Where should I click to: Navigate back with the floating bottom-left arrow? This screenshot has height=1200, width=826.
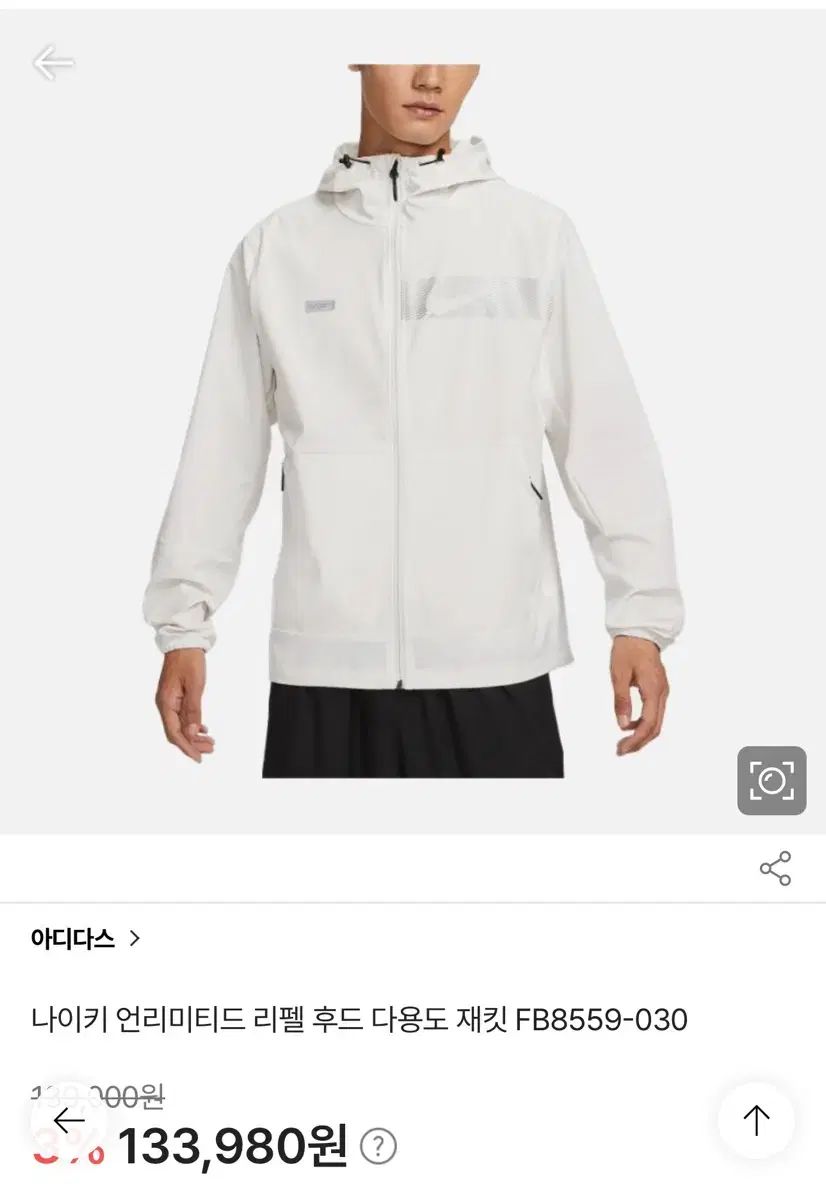point(67,1122)
